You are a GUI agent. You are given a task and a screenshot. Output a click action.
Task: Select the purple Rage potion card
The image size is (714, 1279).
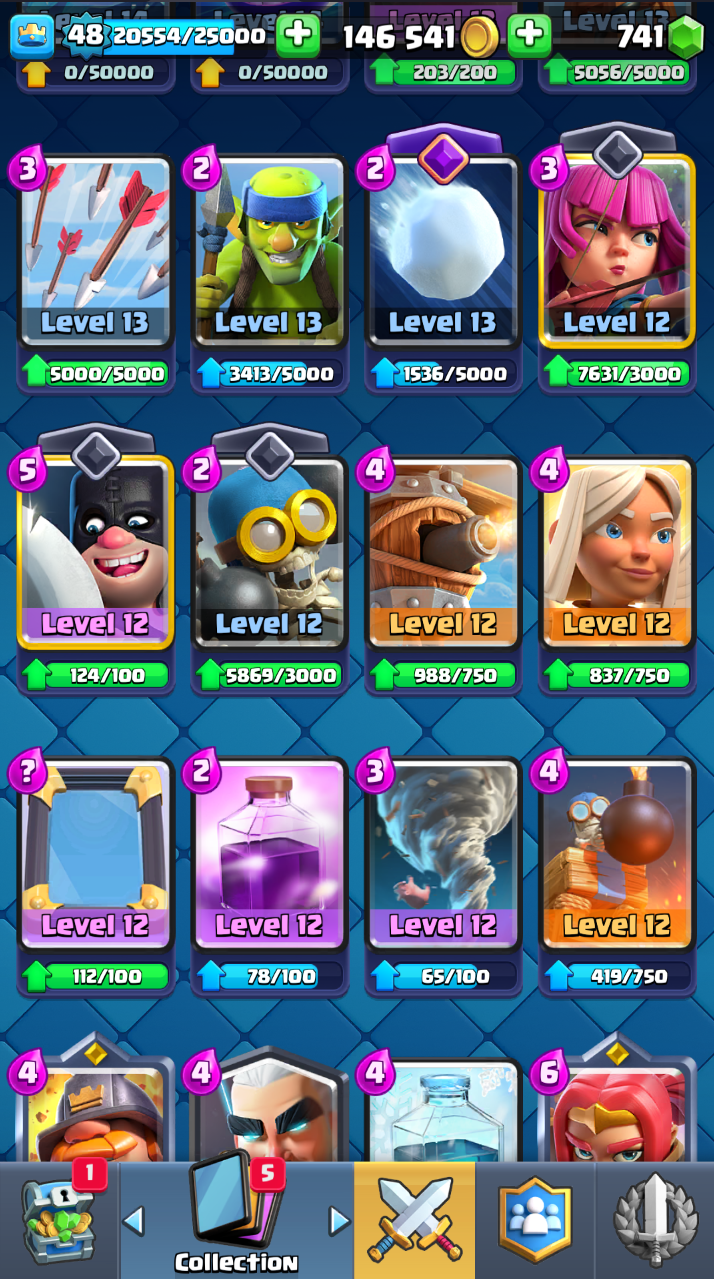point(269,852)
